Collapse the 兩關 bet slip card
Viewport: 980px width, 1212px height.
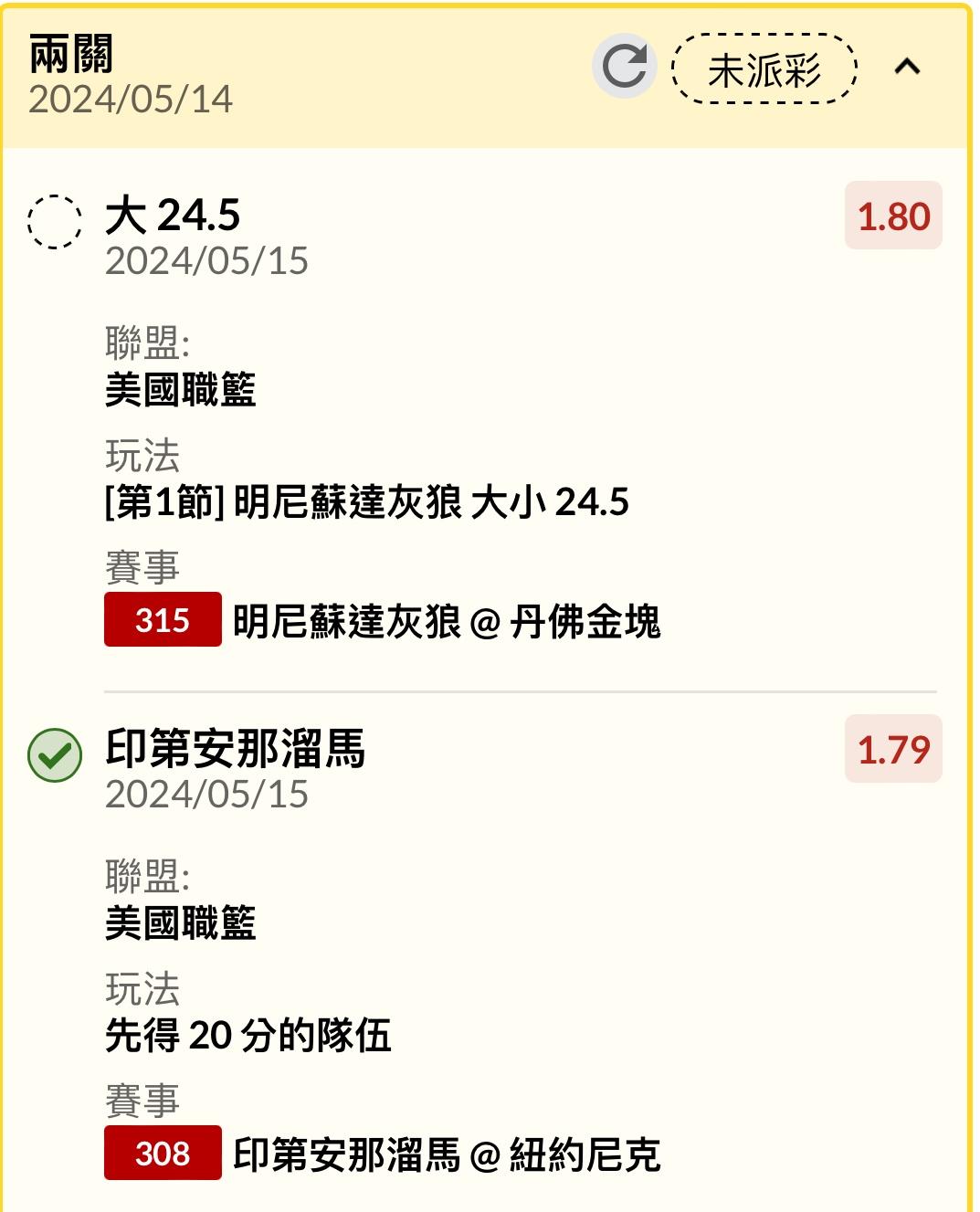tap(907, 67)
